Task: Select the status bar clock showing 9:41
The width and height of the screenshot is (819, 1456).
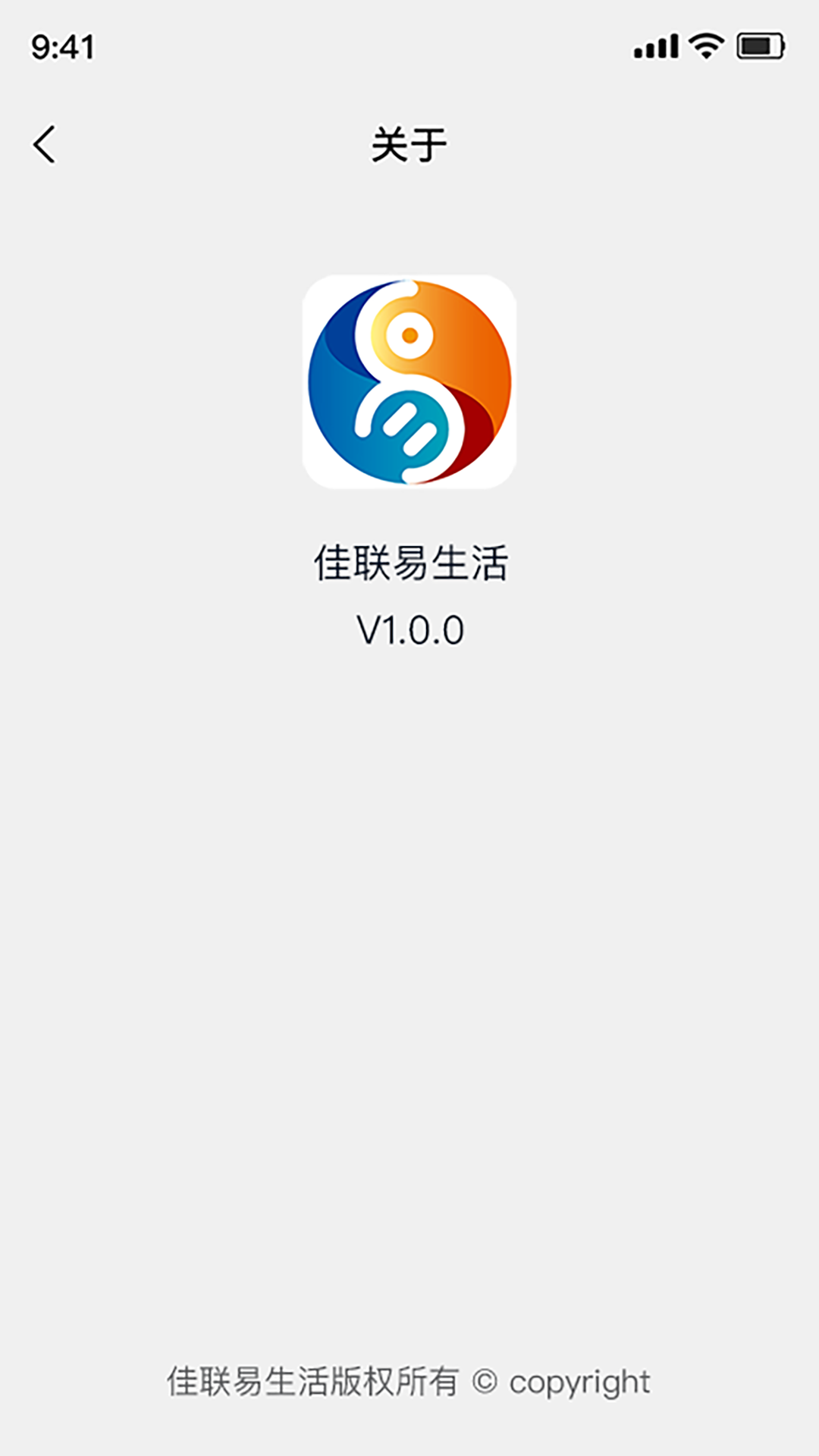Action: [61, 45]
